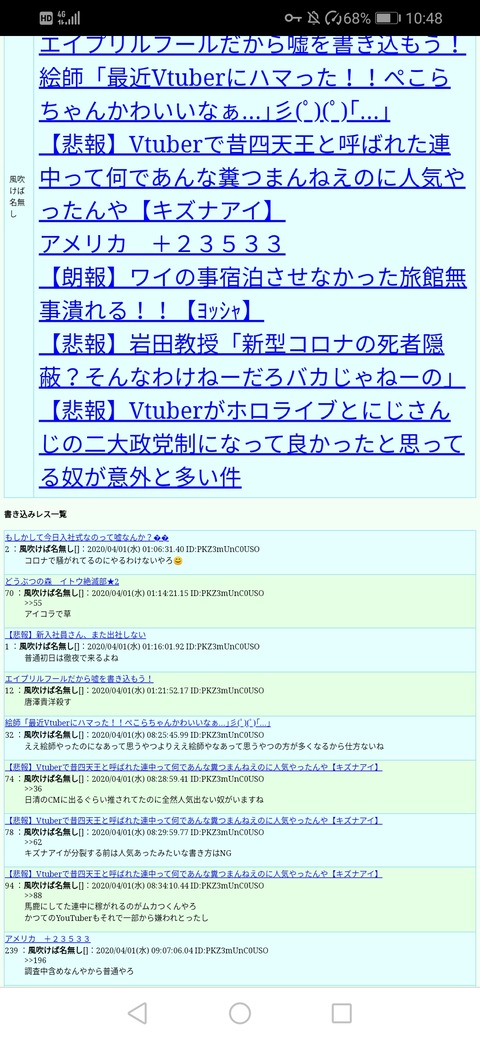Image resolution: width=480 pixels, height=1040 pixels.
Task: Open the large 絵師「最近Vtuberにハマった」 link
Action: [x=245, y=95]
